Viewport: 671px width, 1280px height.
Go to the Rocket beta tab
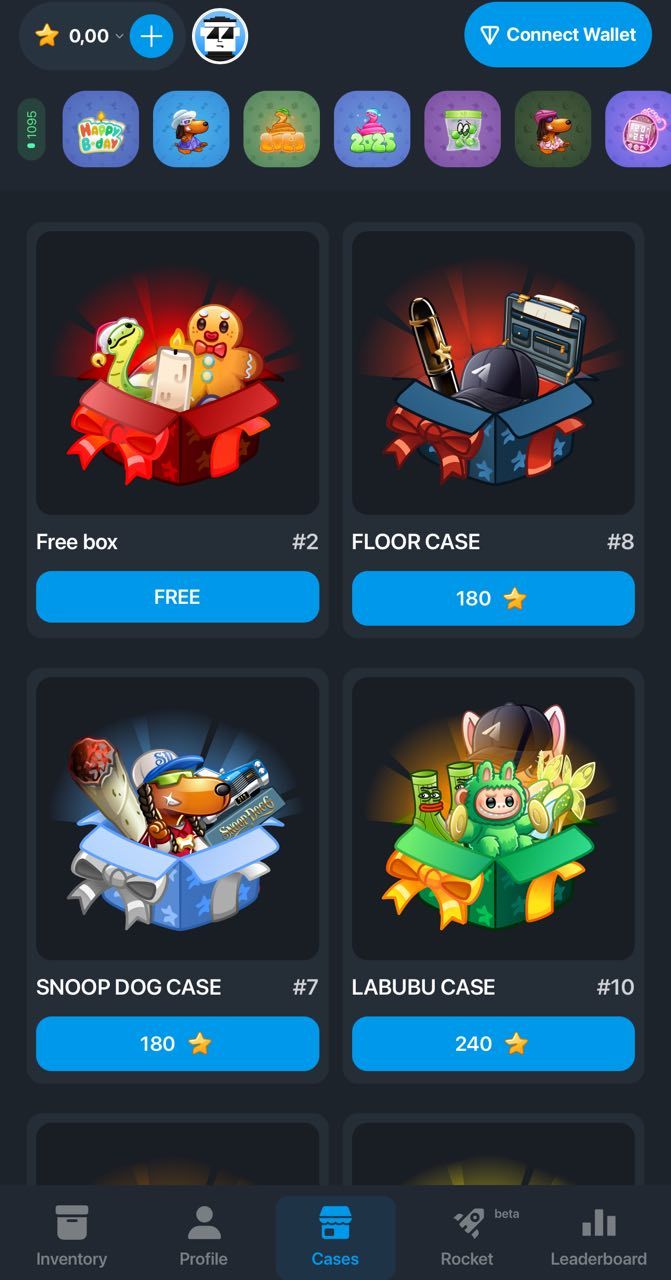(467, 1237)
